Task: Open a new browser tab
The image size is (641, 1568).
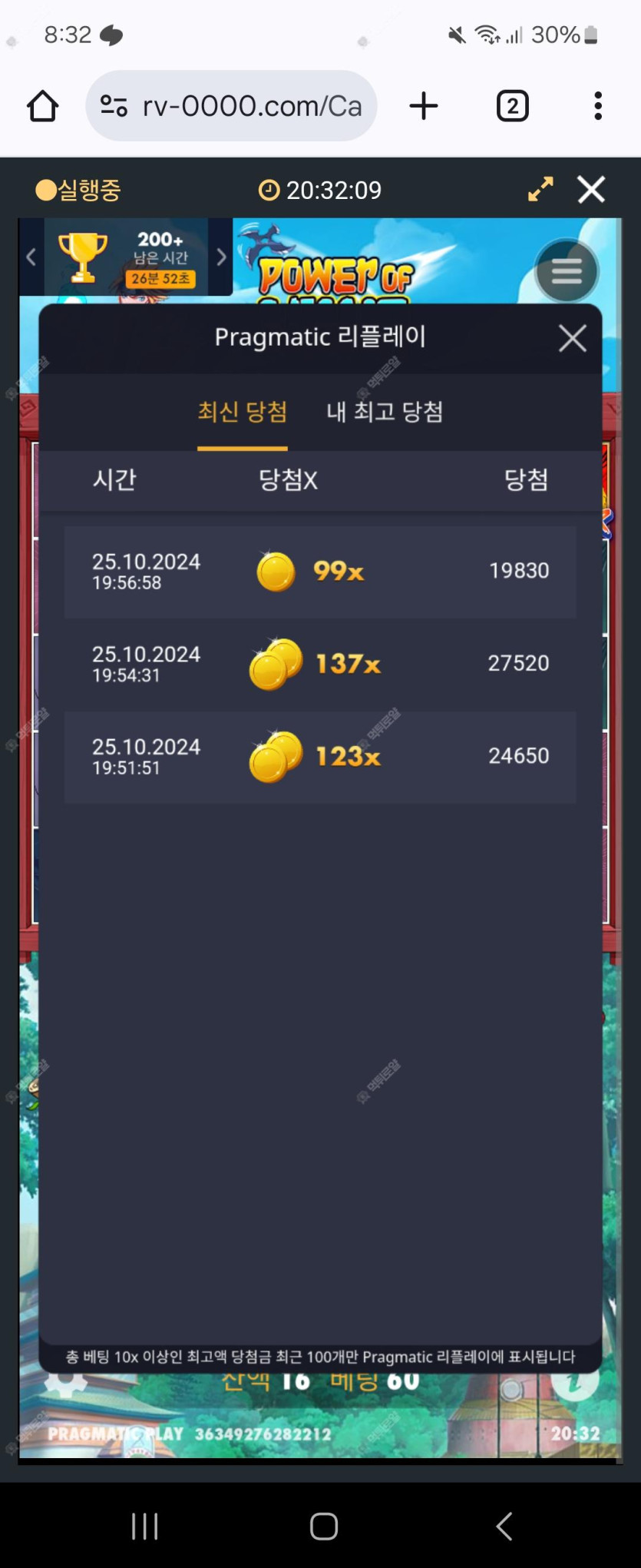Action: coord(424,106)
